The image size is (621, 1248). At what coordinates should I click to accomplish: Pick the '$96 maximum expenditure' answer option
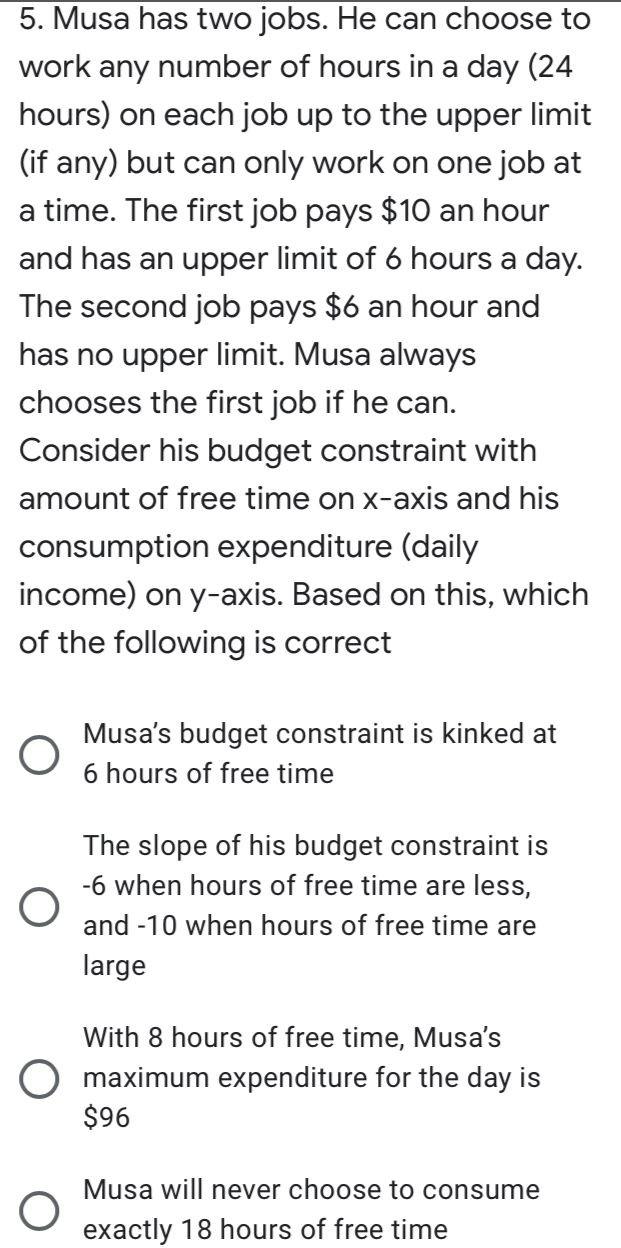(40, 1080)
